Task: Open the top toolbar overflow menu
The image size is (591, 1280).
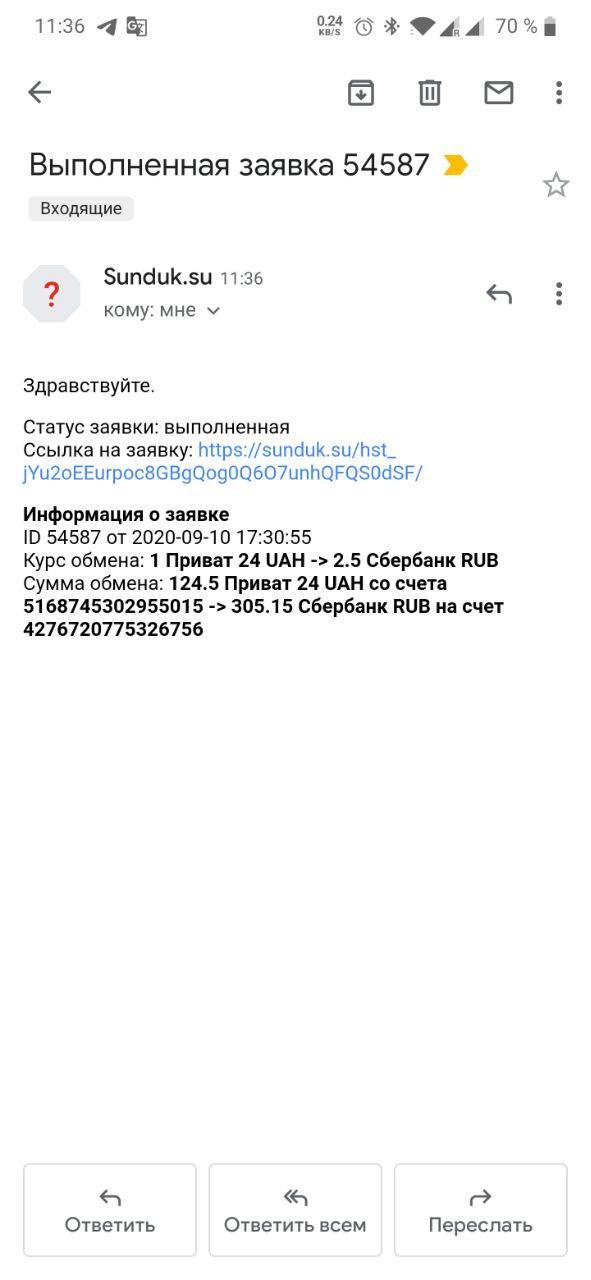Action: coord(558,93)
